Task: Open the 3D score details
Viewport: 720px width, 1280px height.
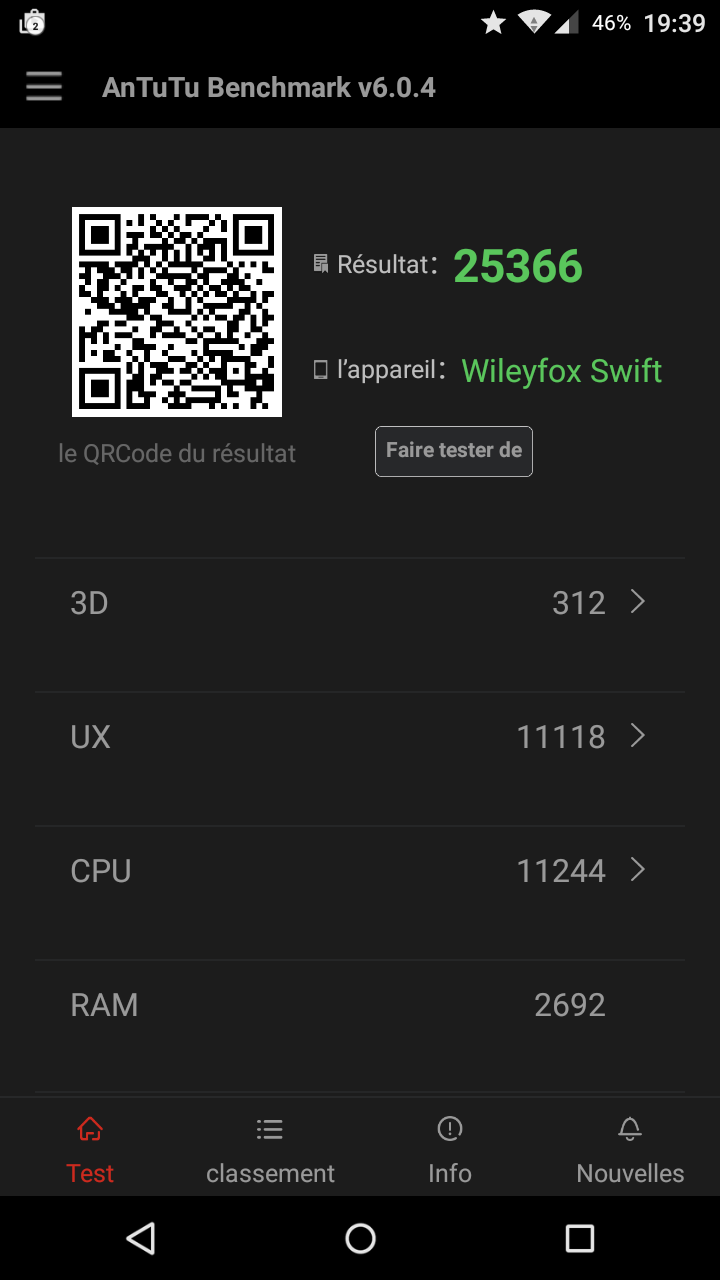Action: [360, 603]
